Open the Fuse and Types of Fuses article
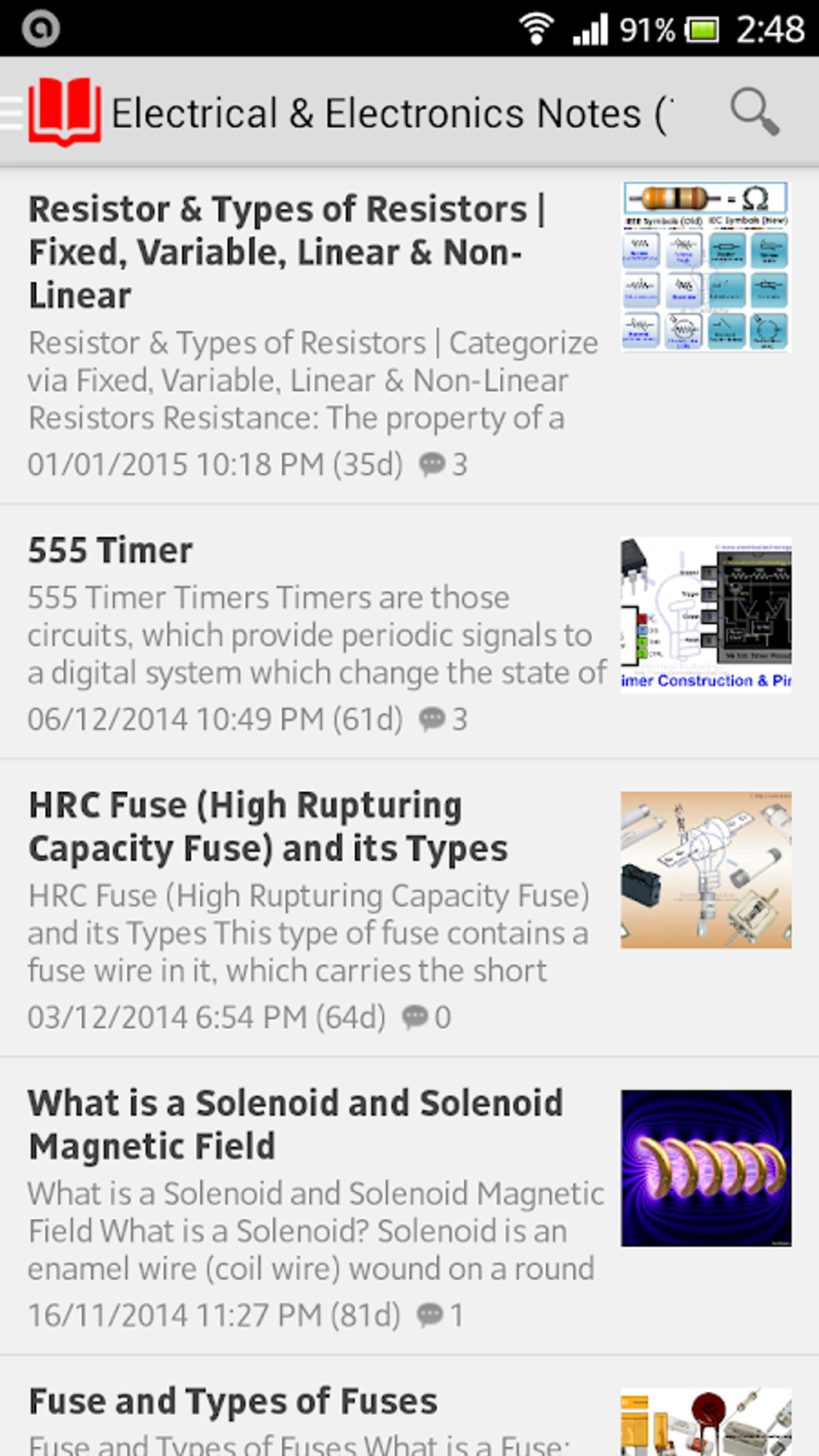The image size is (819, 1456). click(233, 1402)
